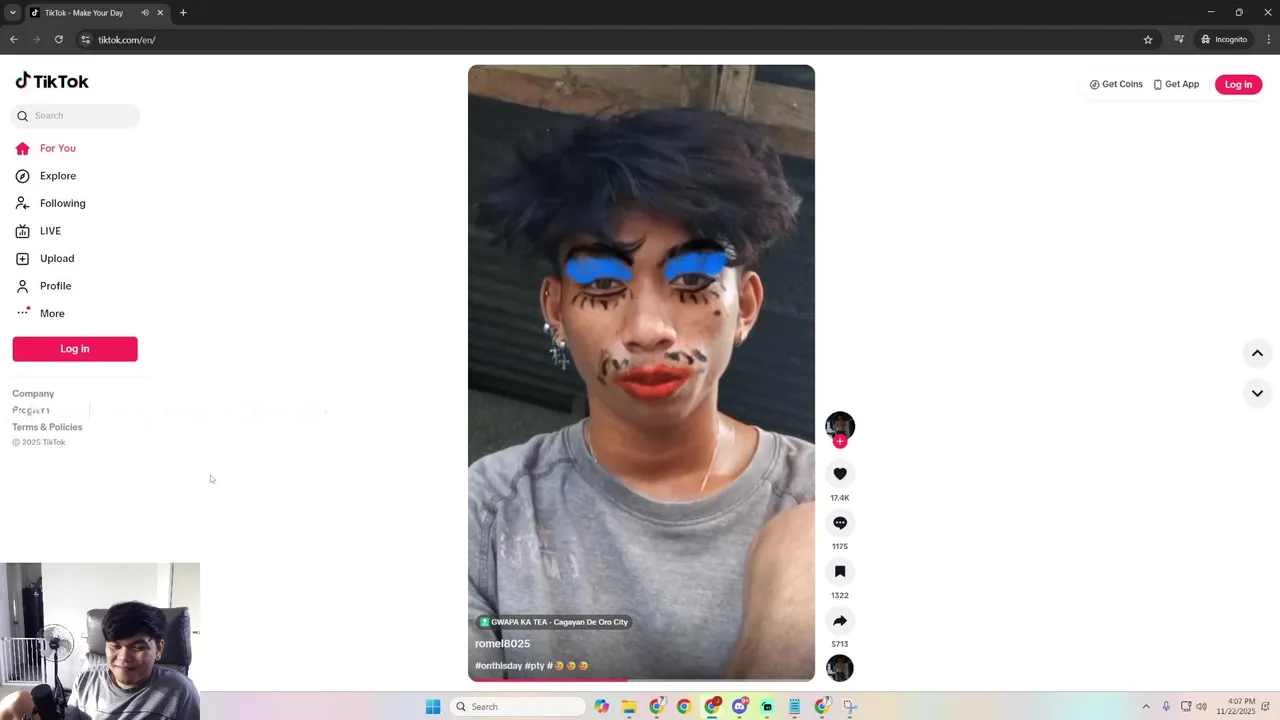The width and height of the screenshot is (1280, 720).
Task: Reload the page in the browser
Action: pos(59,40)
